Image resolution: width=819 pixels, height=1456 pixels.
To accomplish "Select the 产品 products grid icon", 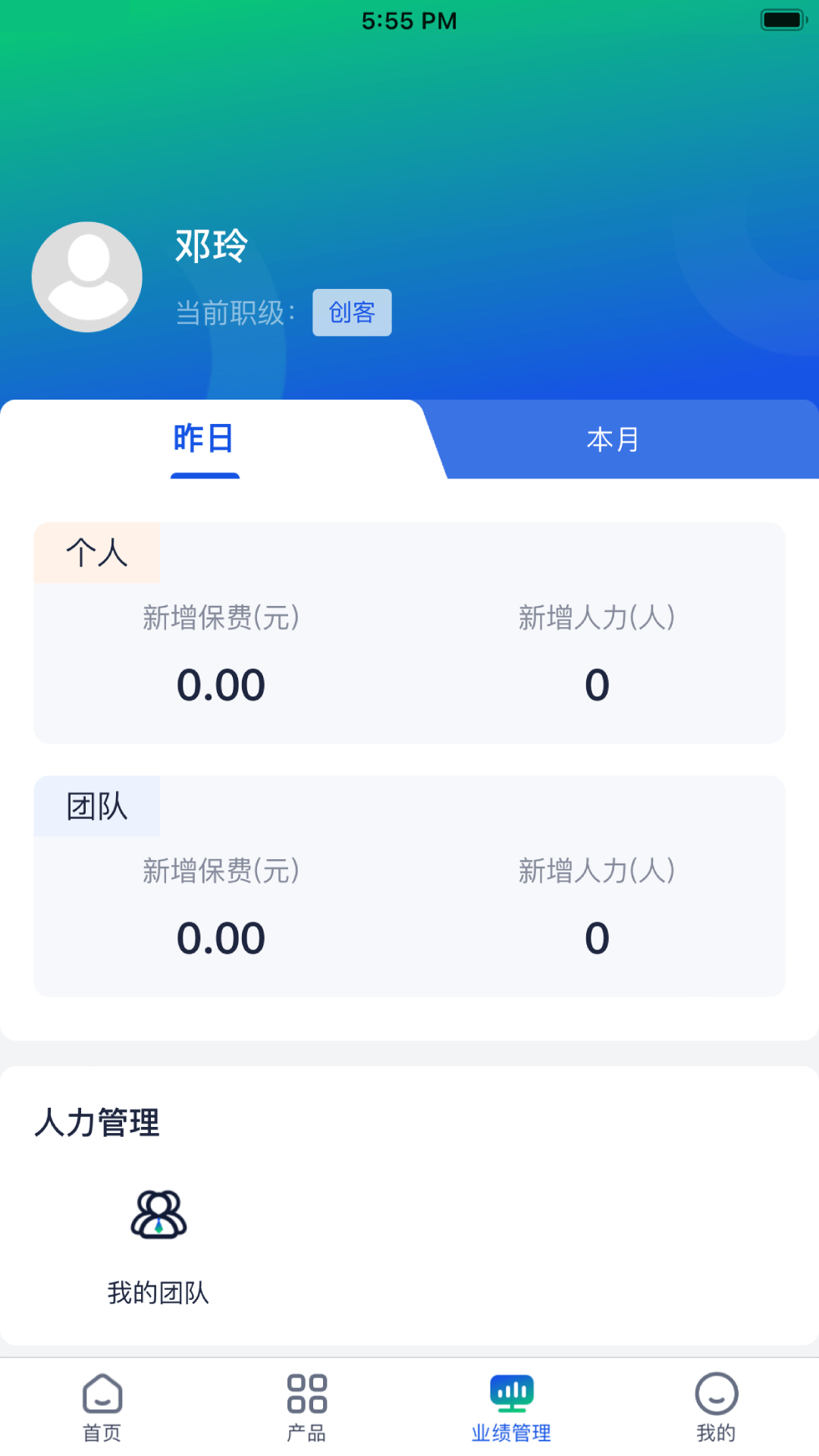I will (307, 1392).
